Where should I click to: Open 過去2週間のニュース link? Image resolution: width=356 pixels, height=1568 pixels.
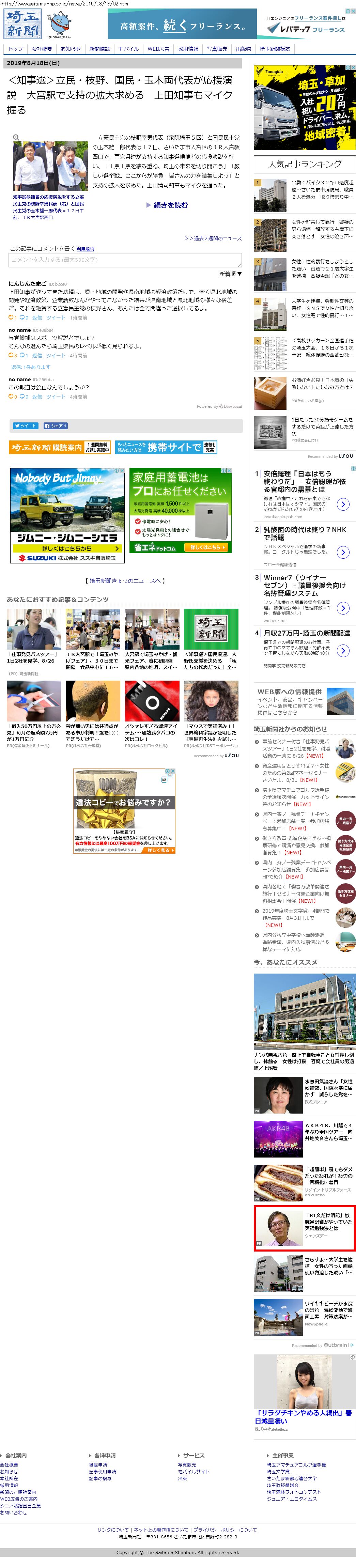click(x=213, y=238)
